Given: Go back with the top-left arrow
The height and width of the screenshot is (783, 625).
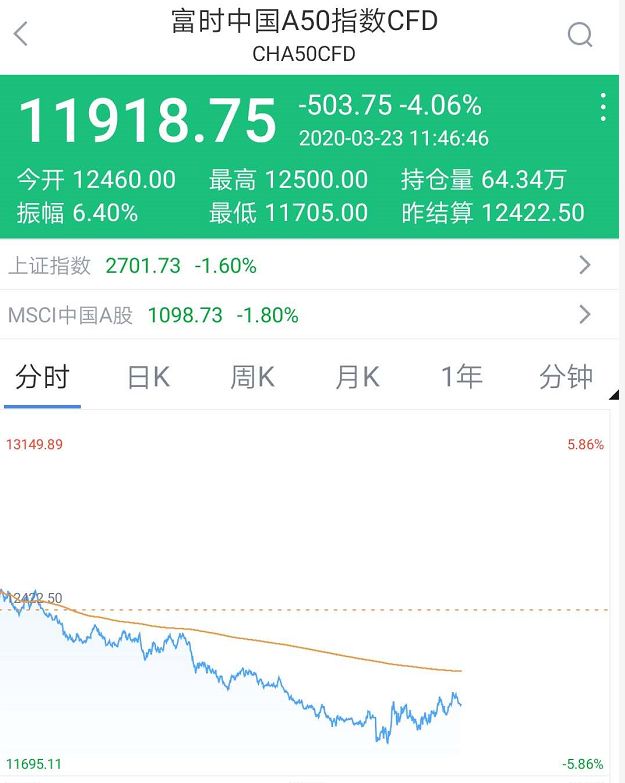Looking at the screenshot, I should point(21,35).
